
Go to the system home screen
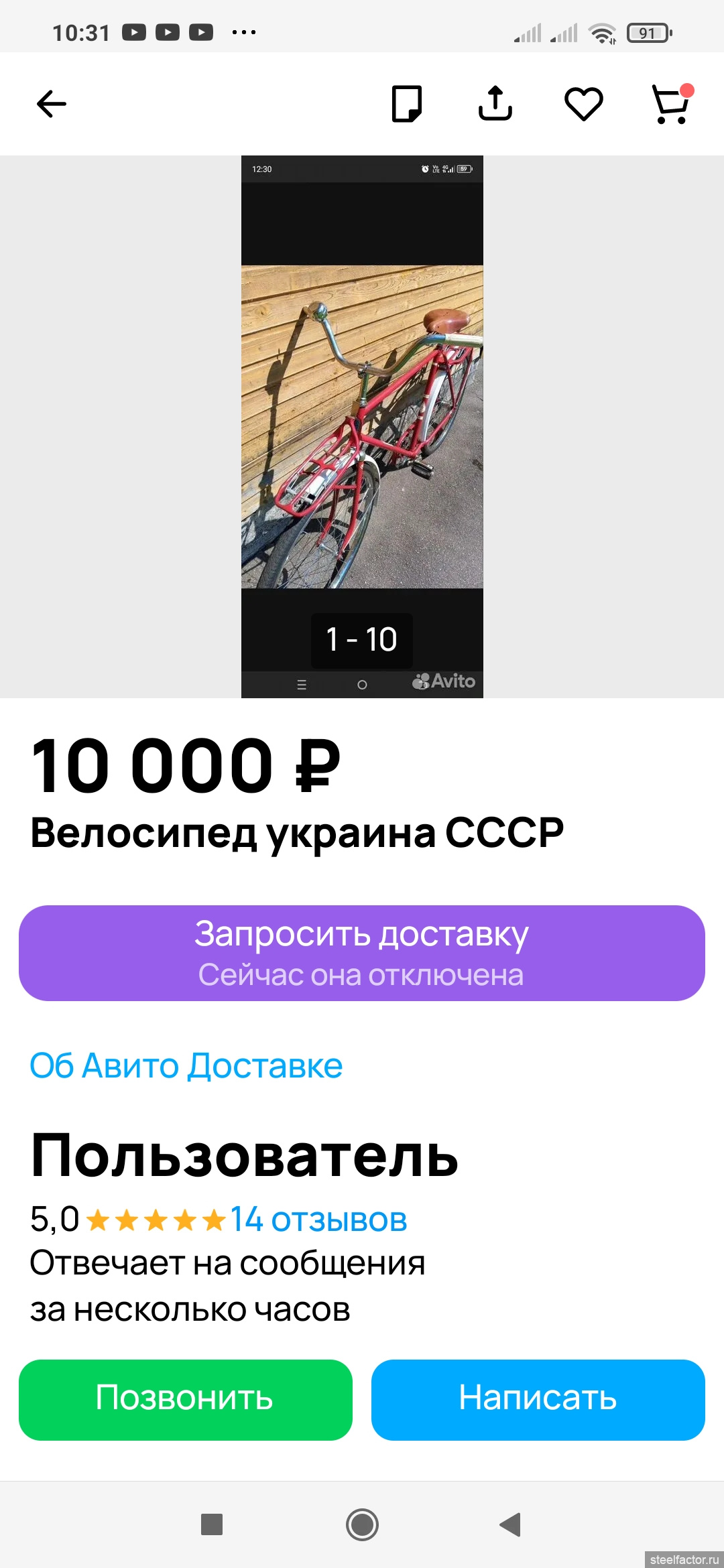point(362,1524)
